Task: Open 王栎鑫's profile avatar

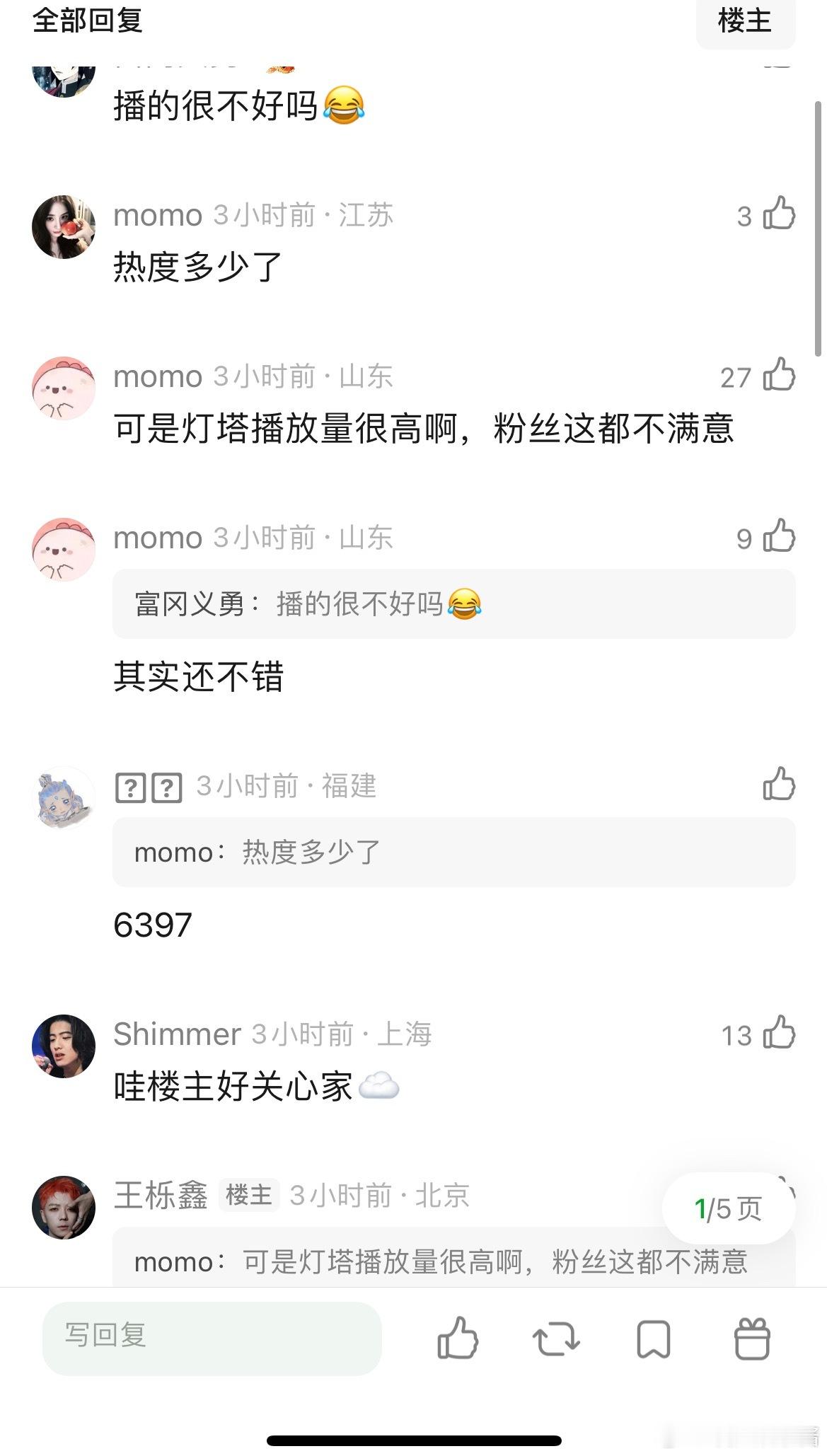Action: pos(64,1207)
